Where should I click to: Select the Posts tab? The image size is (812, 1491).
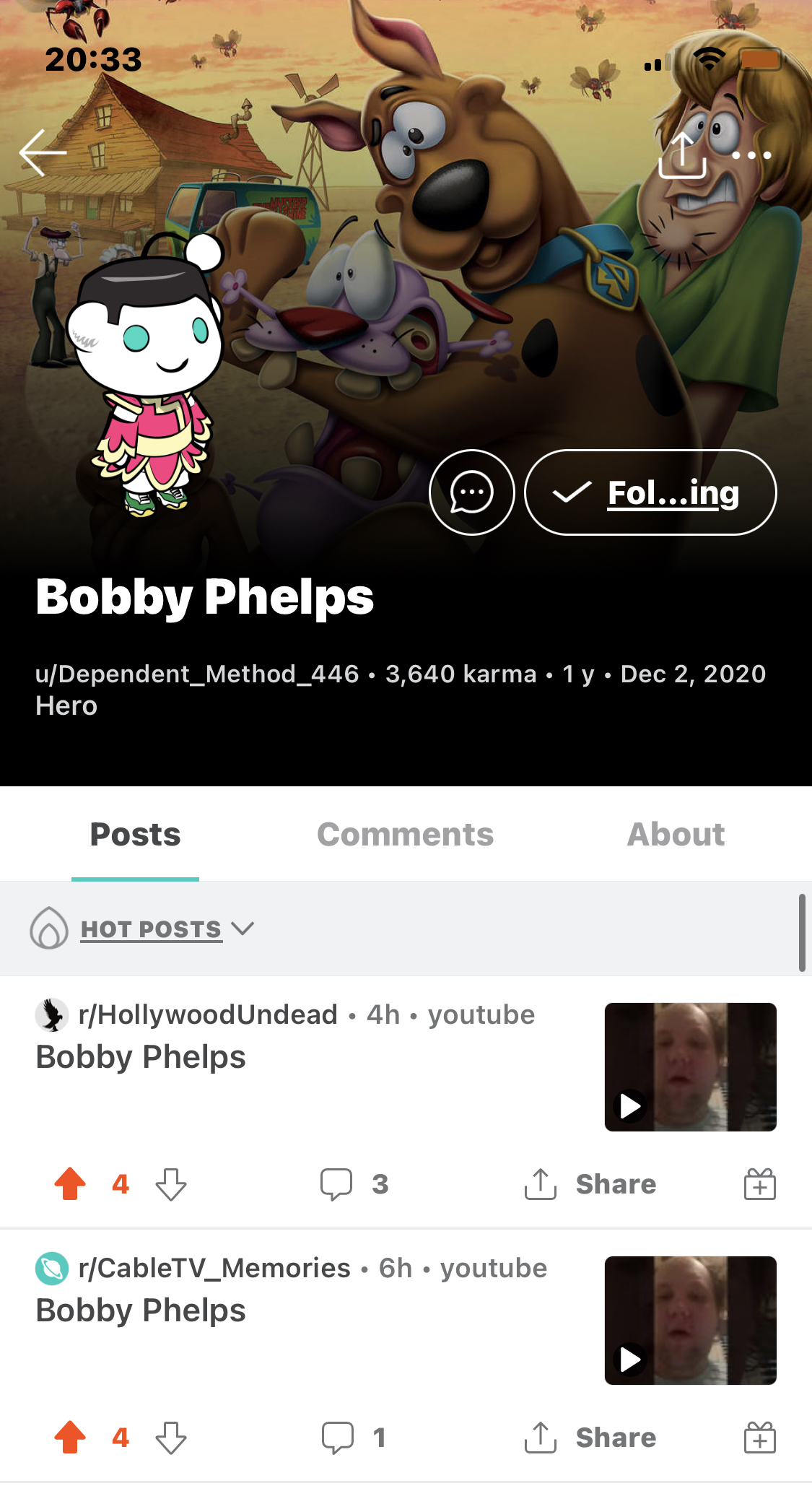(136, 835)
